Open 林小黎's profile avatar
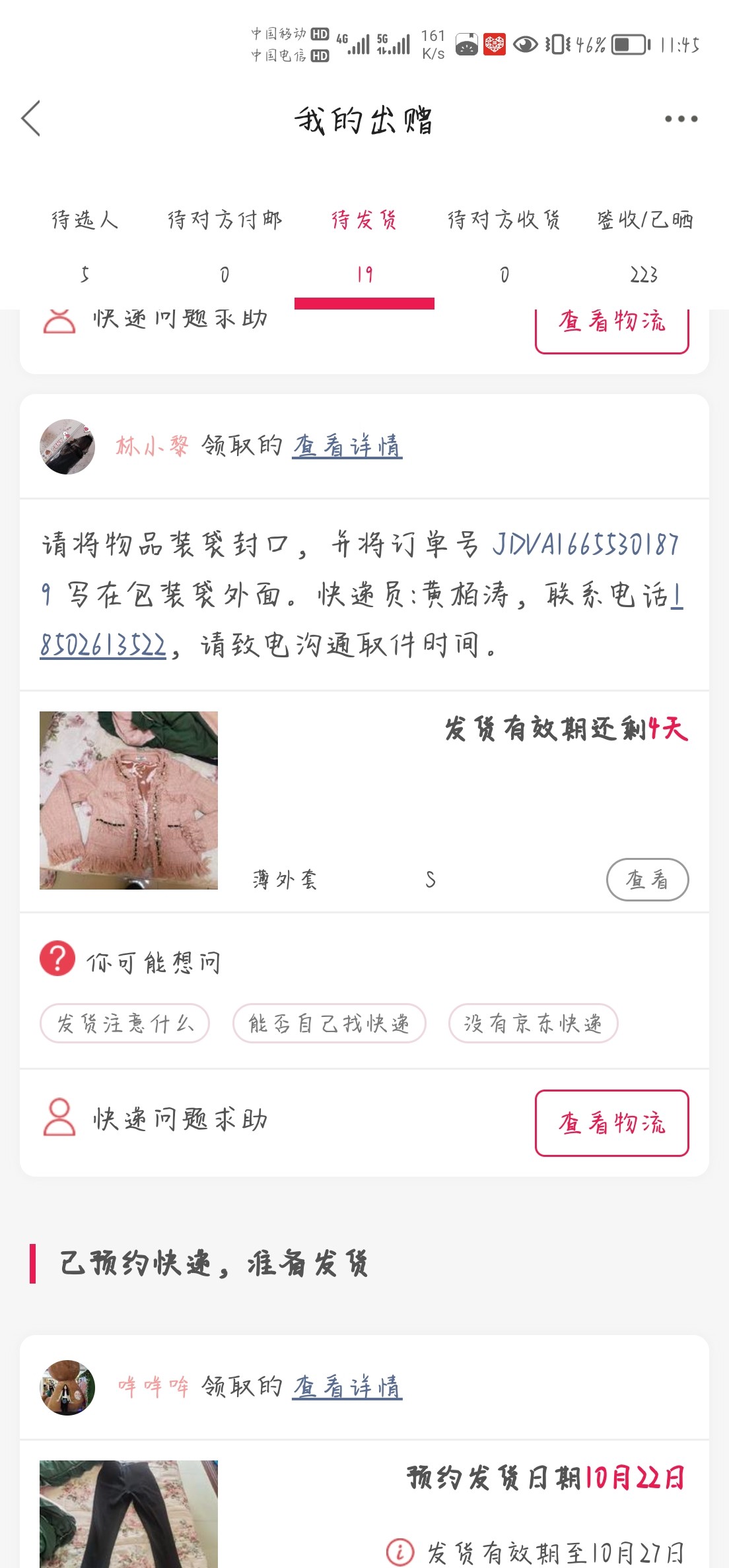 (67, 447)
